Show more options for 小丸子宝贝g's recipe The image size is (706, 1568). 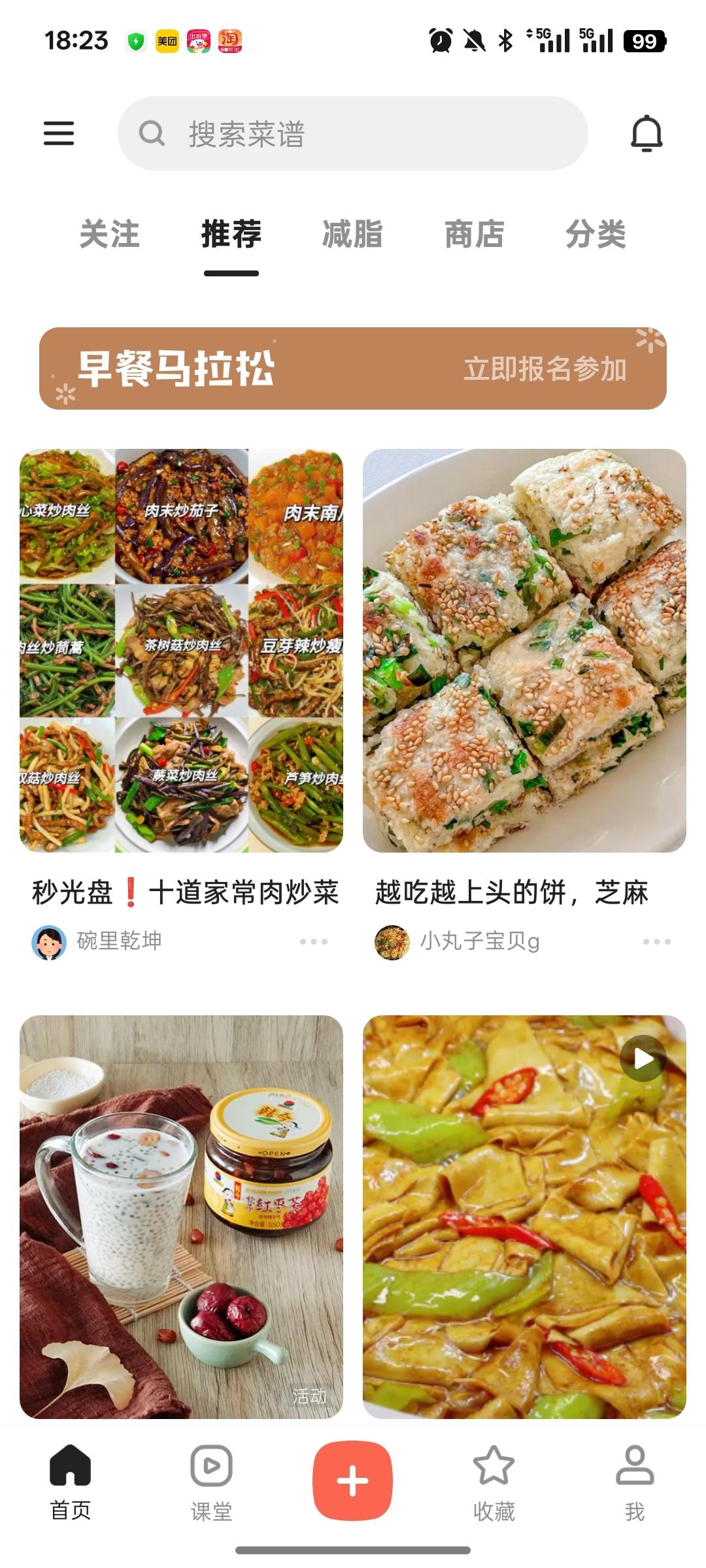(656, 941)
